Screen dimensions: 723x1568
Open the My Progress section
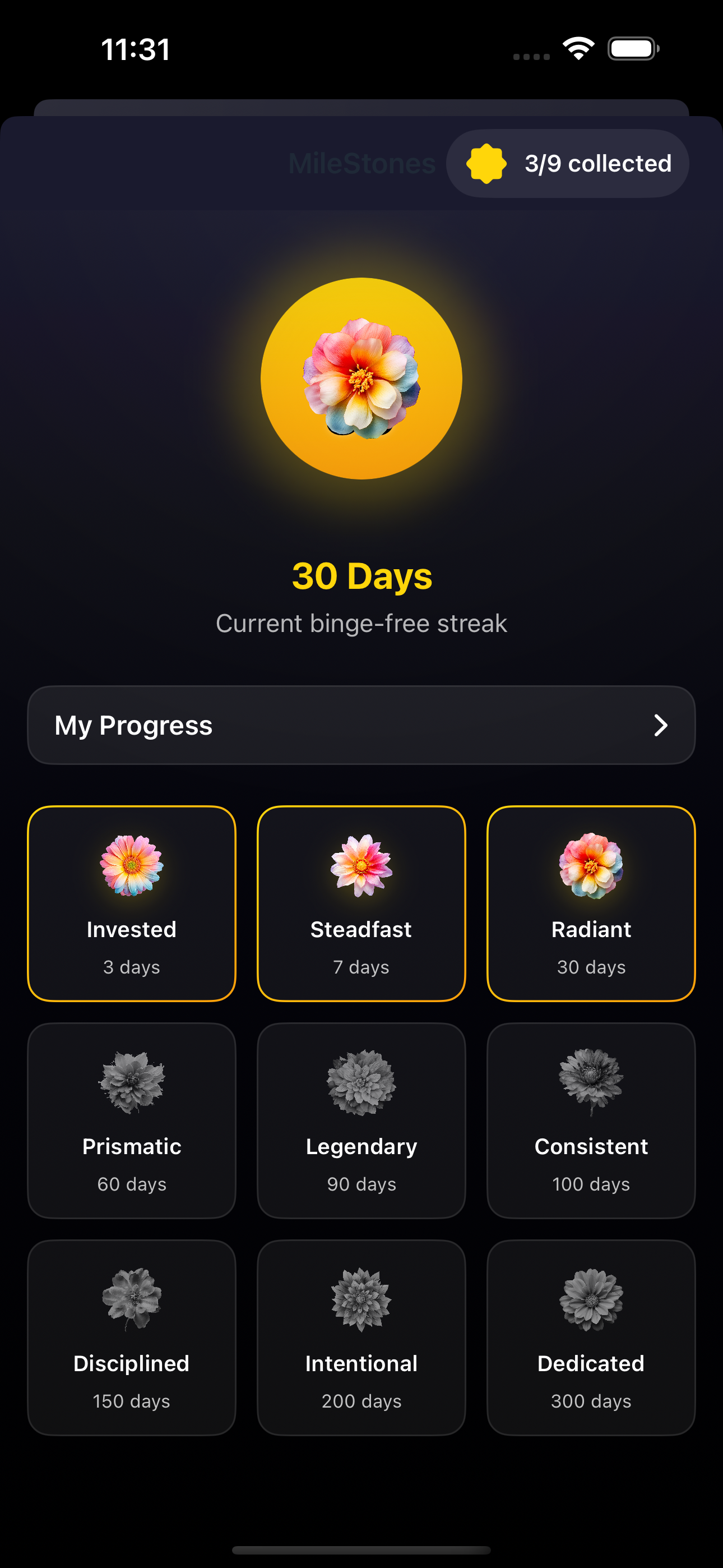click(x=361, y=725)
